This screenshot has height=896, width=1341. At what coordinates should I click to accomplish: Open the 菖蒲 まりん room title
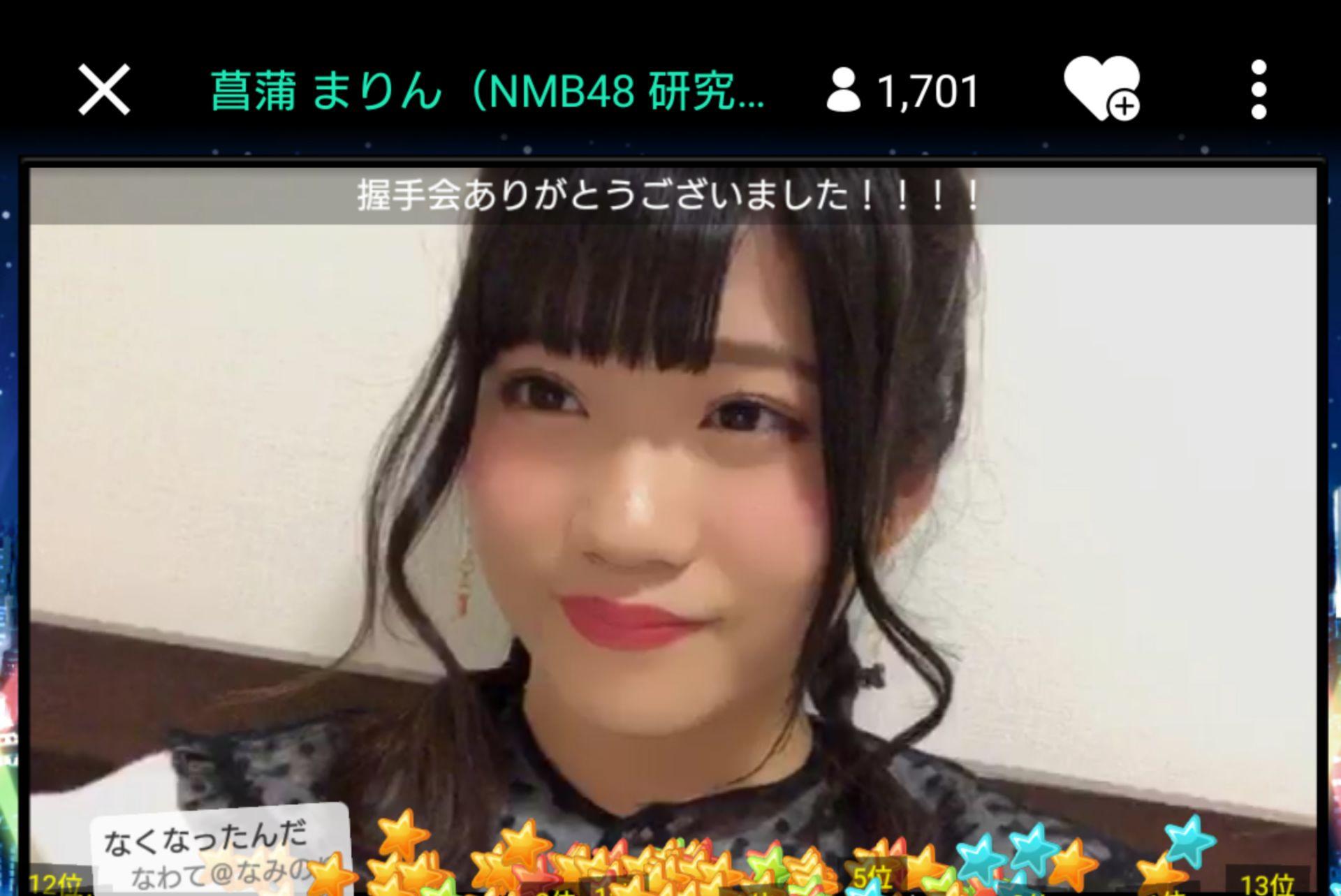487,91
